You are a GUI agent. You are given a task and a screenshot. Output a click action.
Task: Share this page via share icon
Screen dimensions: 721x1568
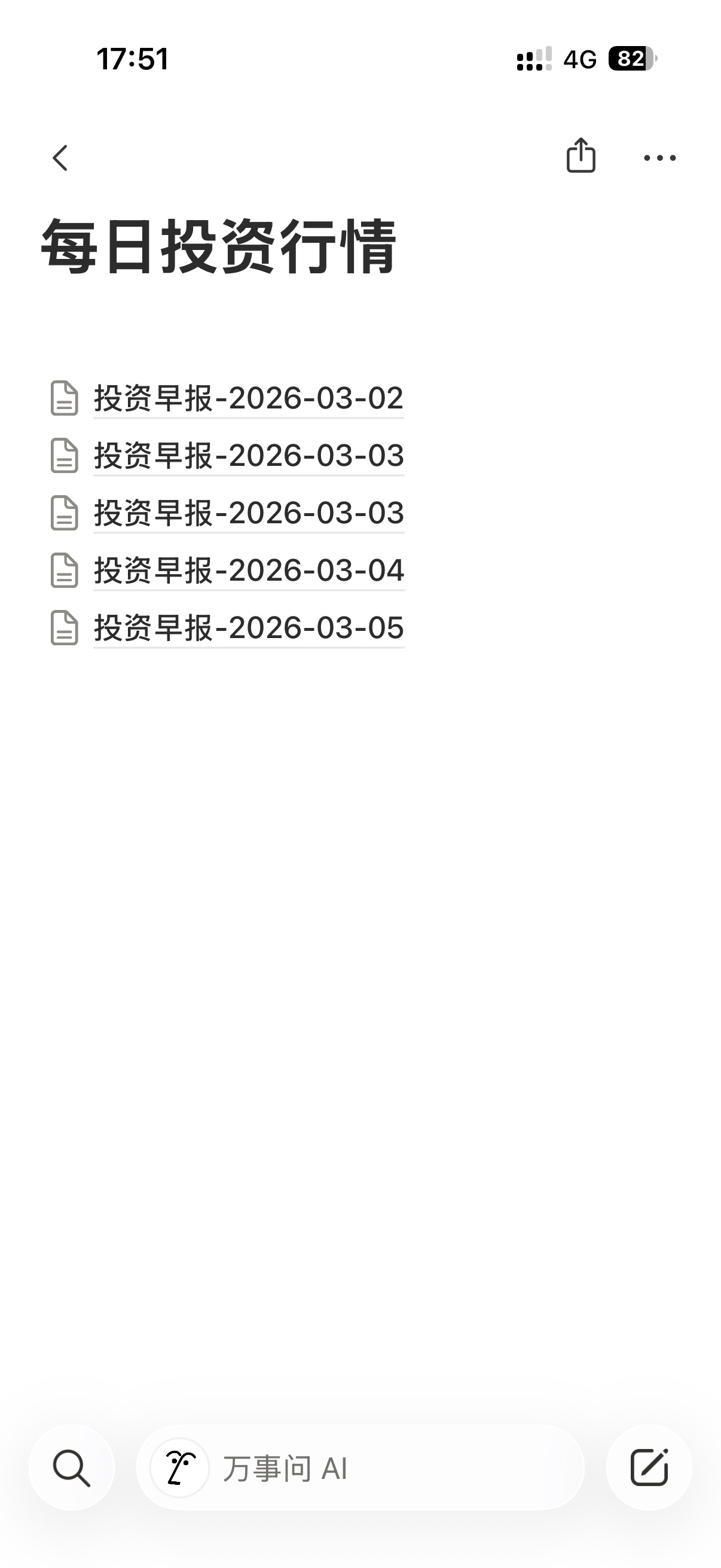coord(581,156)
